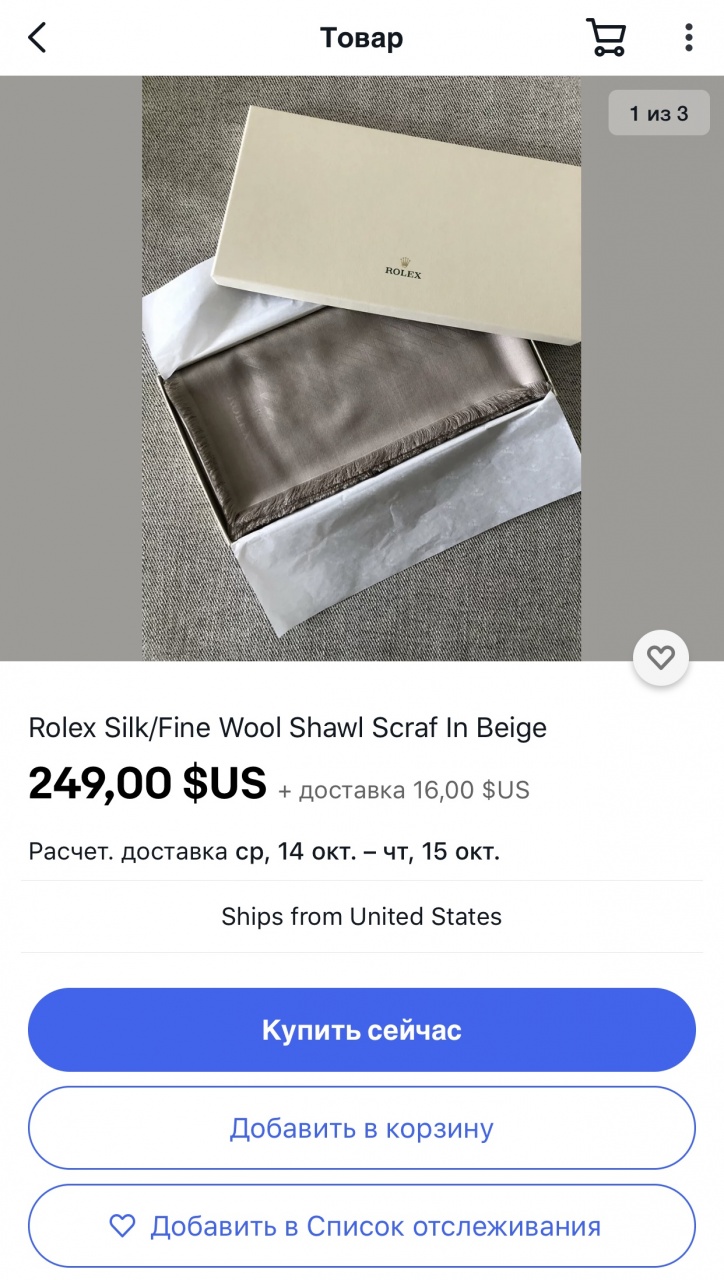Viewport: 724px width, 1280px height.
Task: Tap the Купить сейчас button
Action: tap(361, 1030)
